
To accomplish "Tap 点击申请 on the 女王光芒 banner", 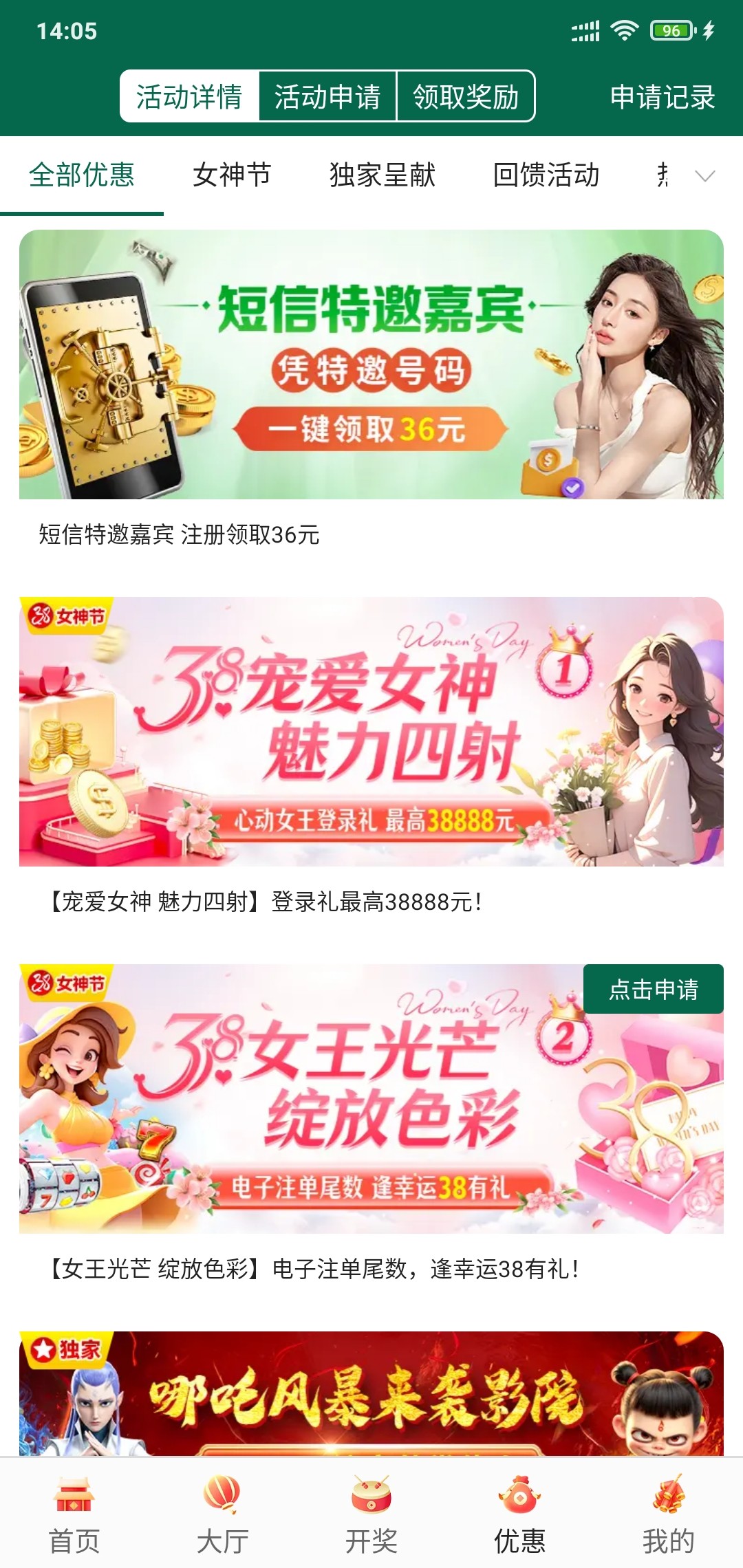I will (x=653, y=989).
